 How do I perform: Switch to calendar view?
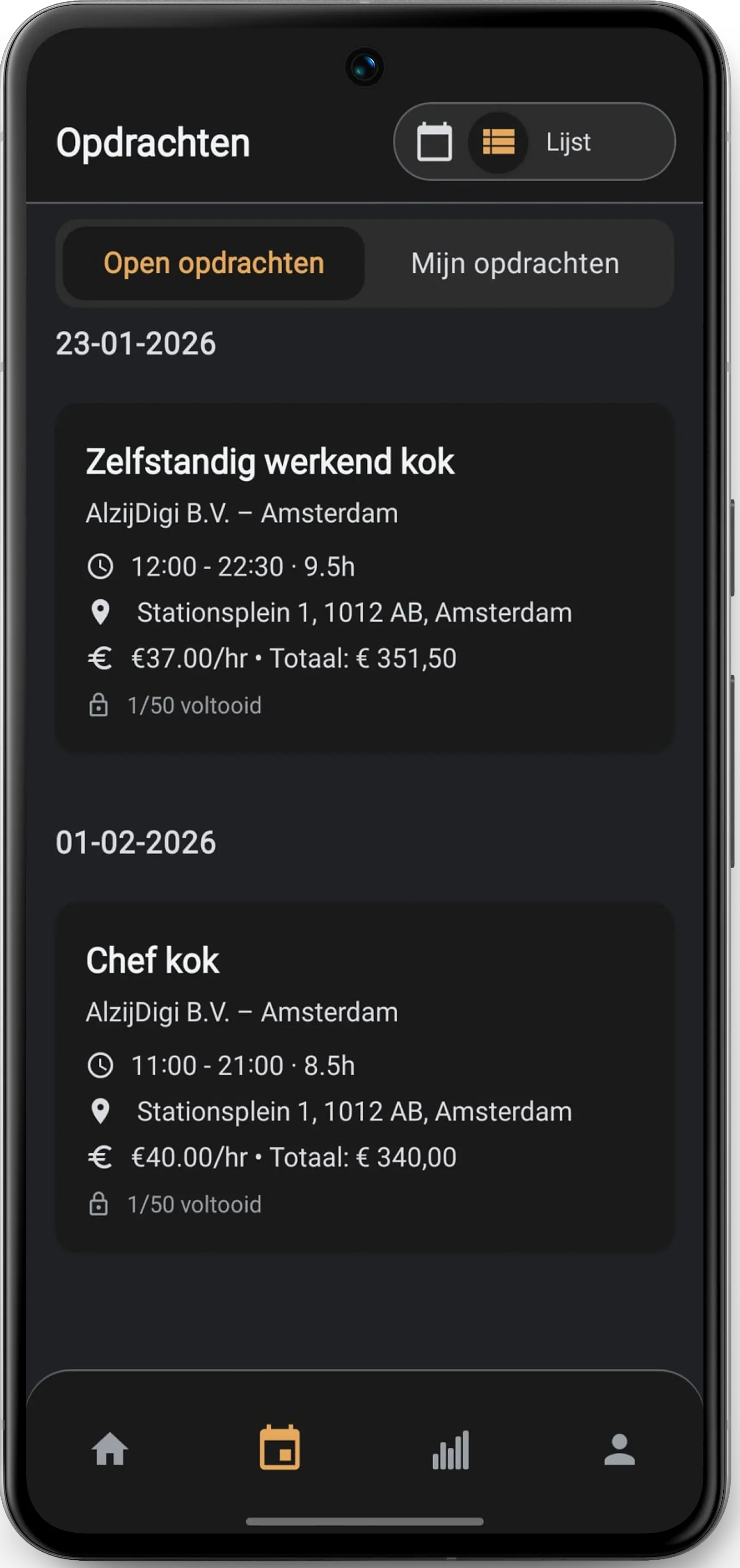434,142
